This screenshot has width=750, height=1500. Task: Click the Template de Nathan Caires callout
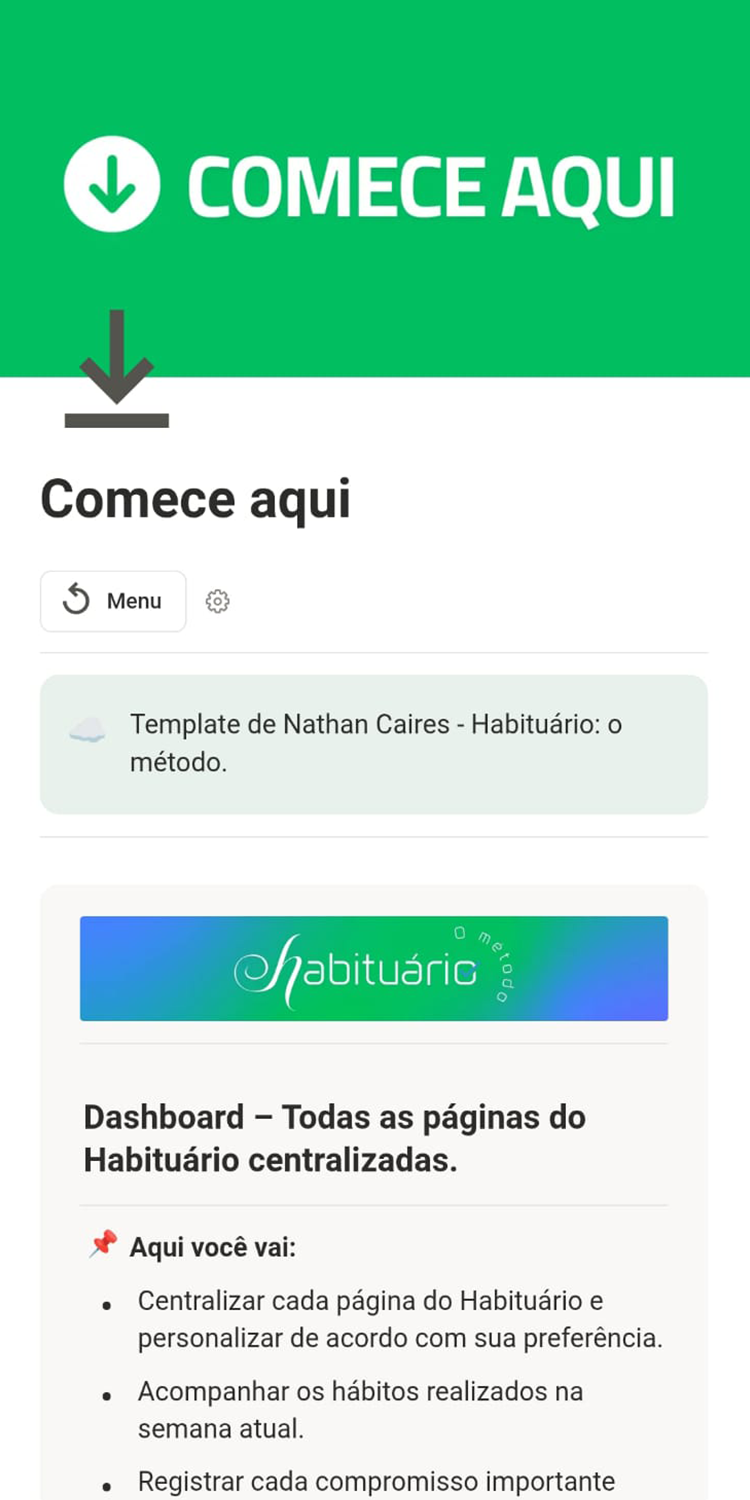coord(373,742)
